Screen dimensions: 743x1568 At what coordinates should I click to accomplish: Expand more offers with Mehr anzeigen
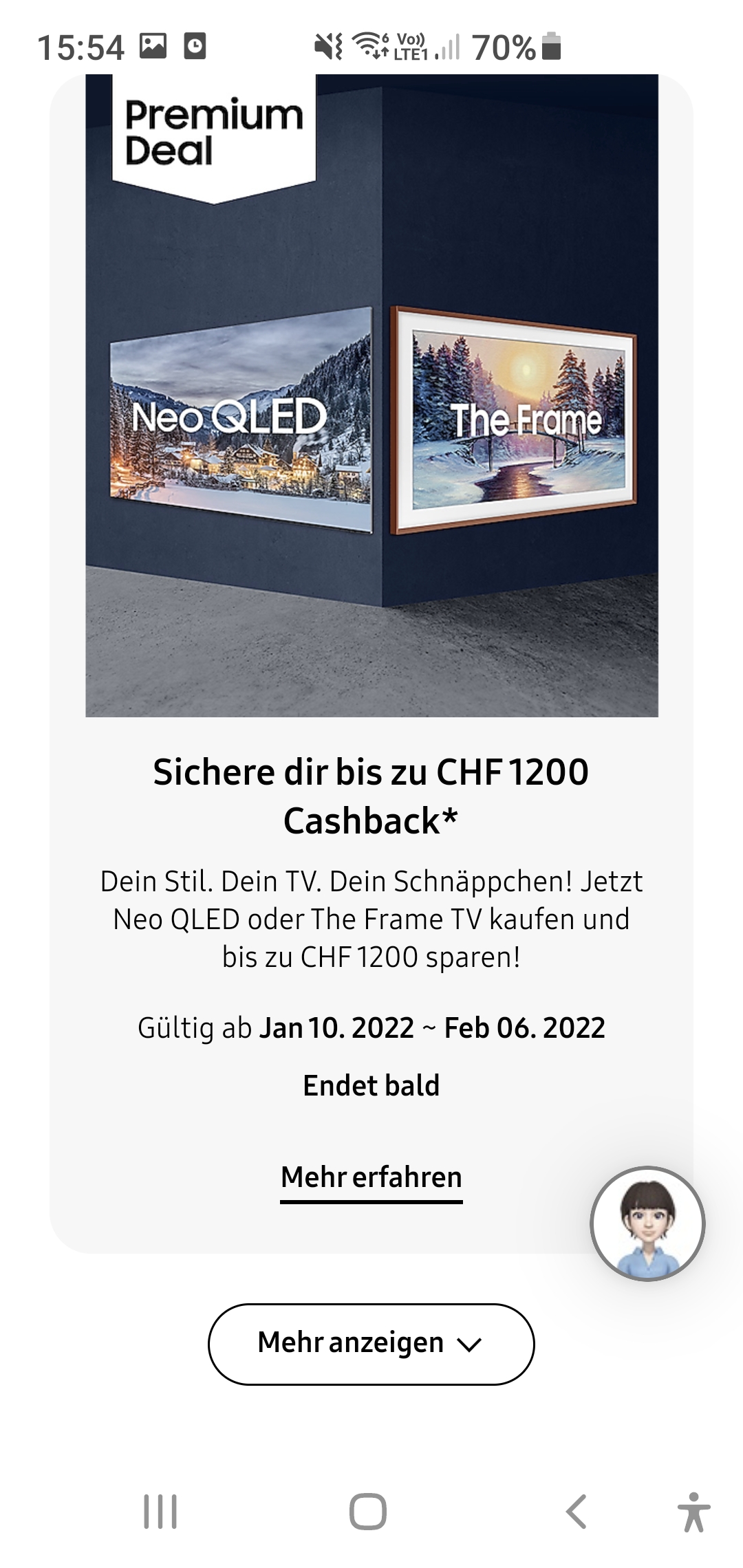[x=371, y=1343]
